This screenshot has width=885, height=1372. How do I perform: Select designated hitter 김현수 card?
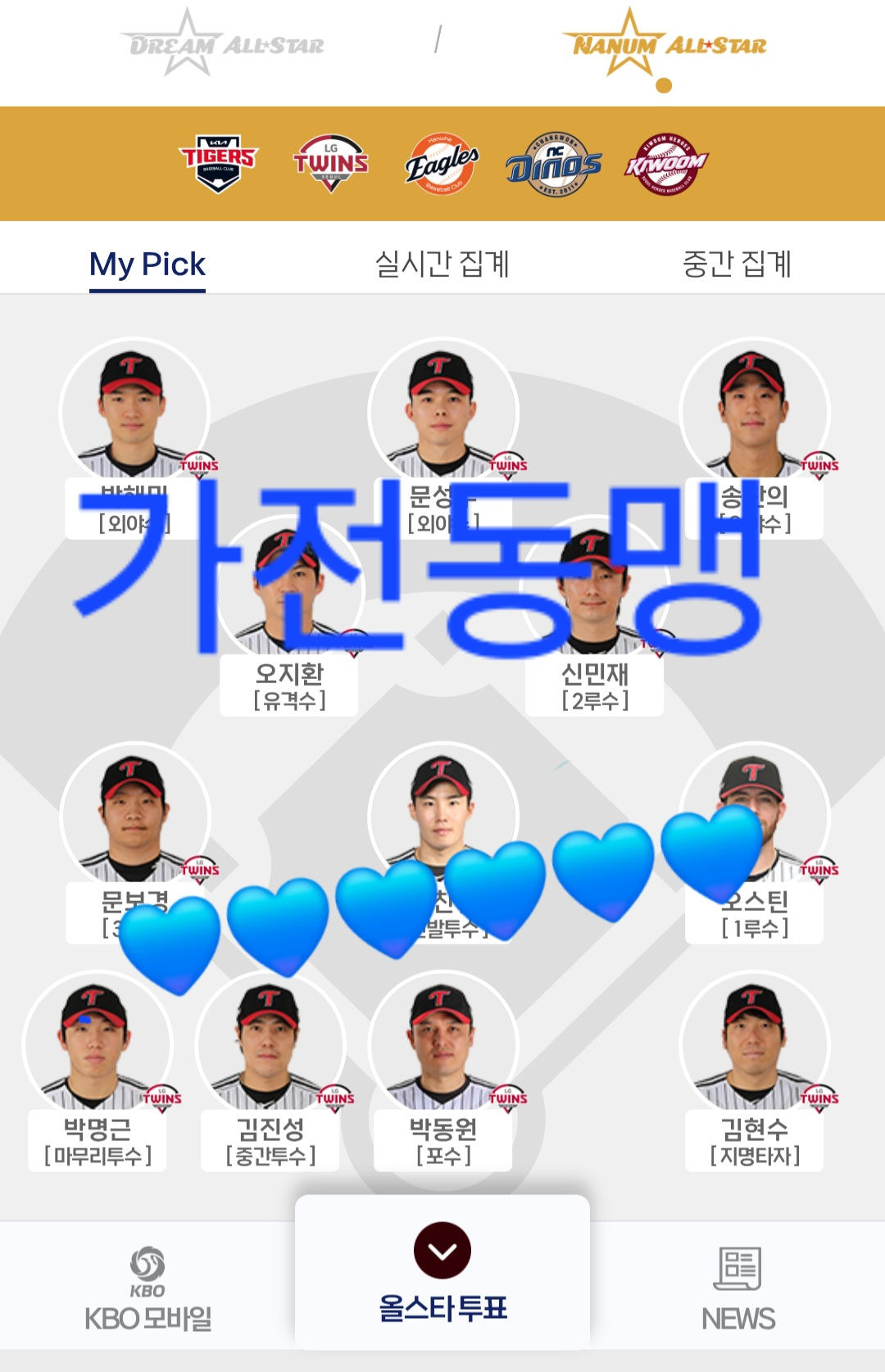[755, 1065]
